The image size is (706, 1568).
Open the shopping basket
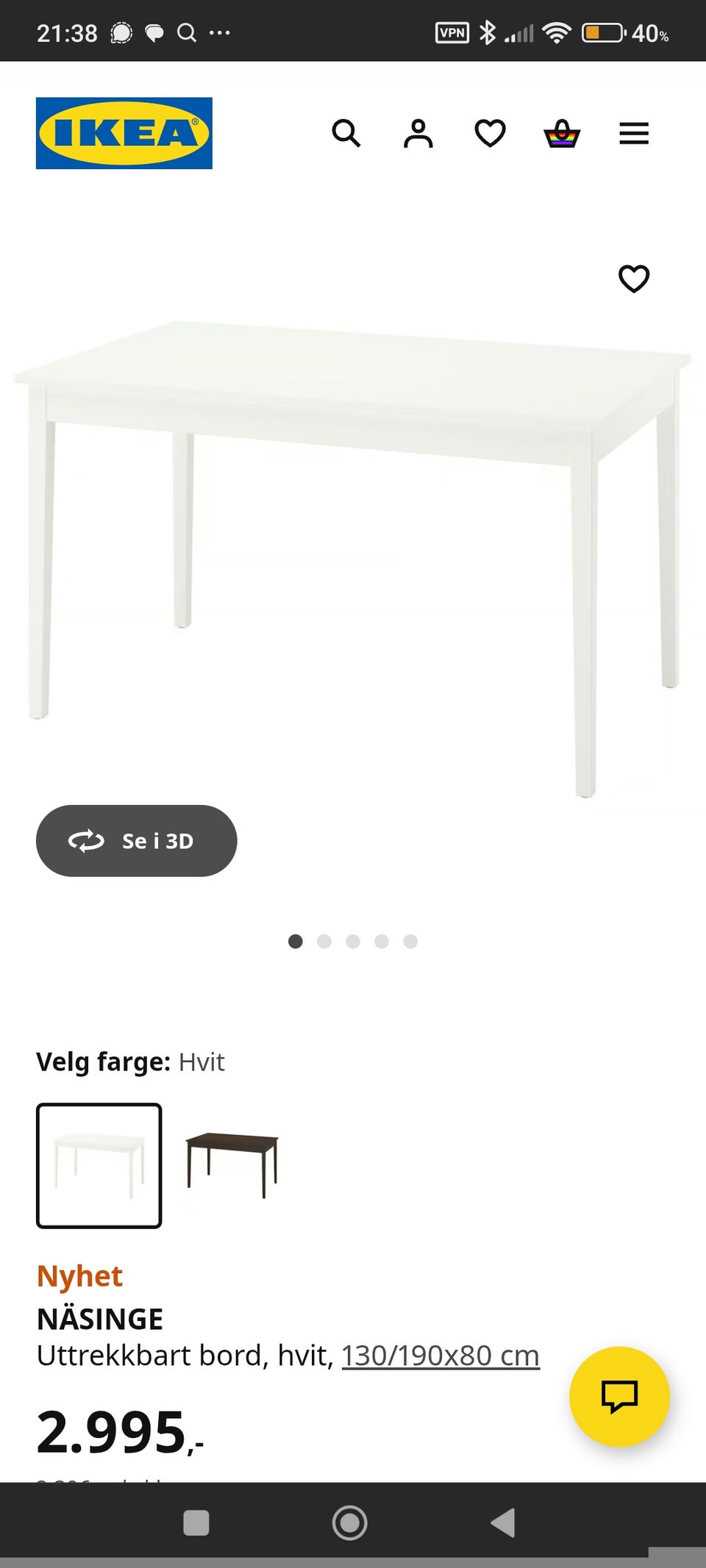[x=562, y=134]
